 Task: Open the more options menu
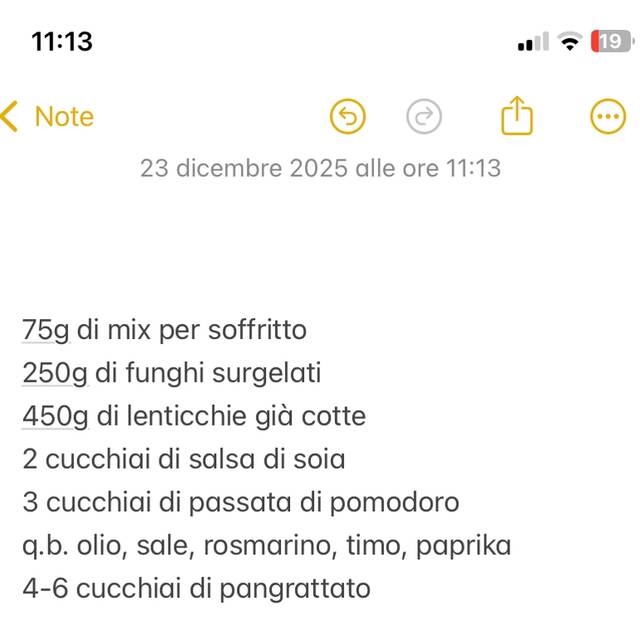point(608,117)
